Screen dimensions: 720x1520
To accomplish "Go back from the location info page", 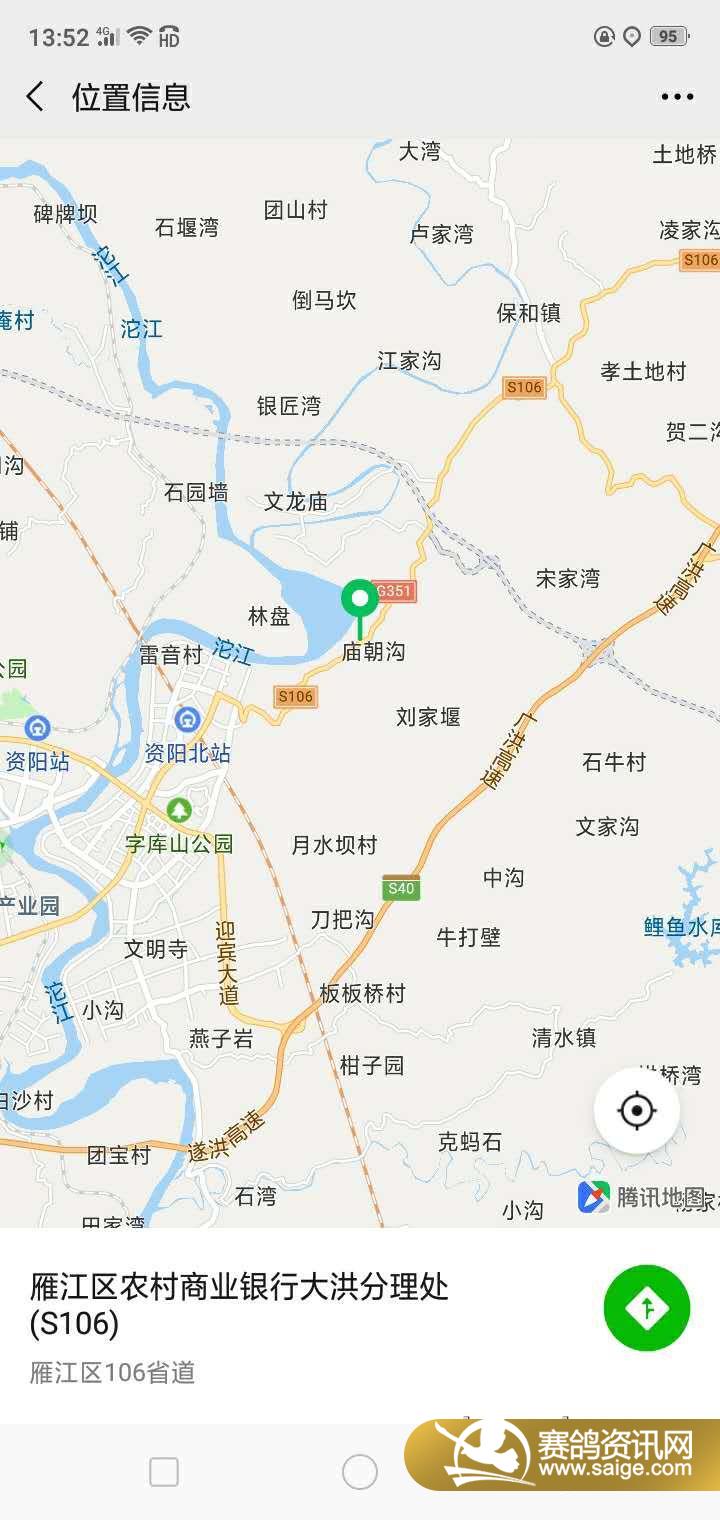I will coord(35,97).
